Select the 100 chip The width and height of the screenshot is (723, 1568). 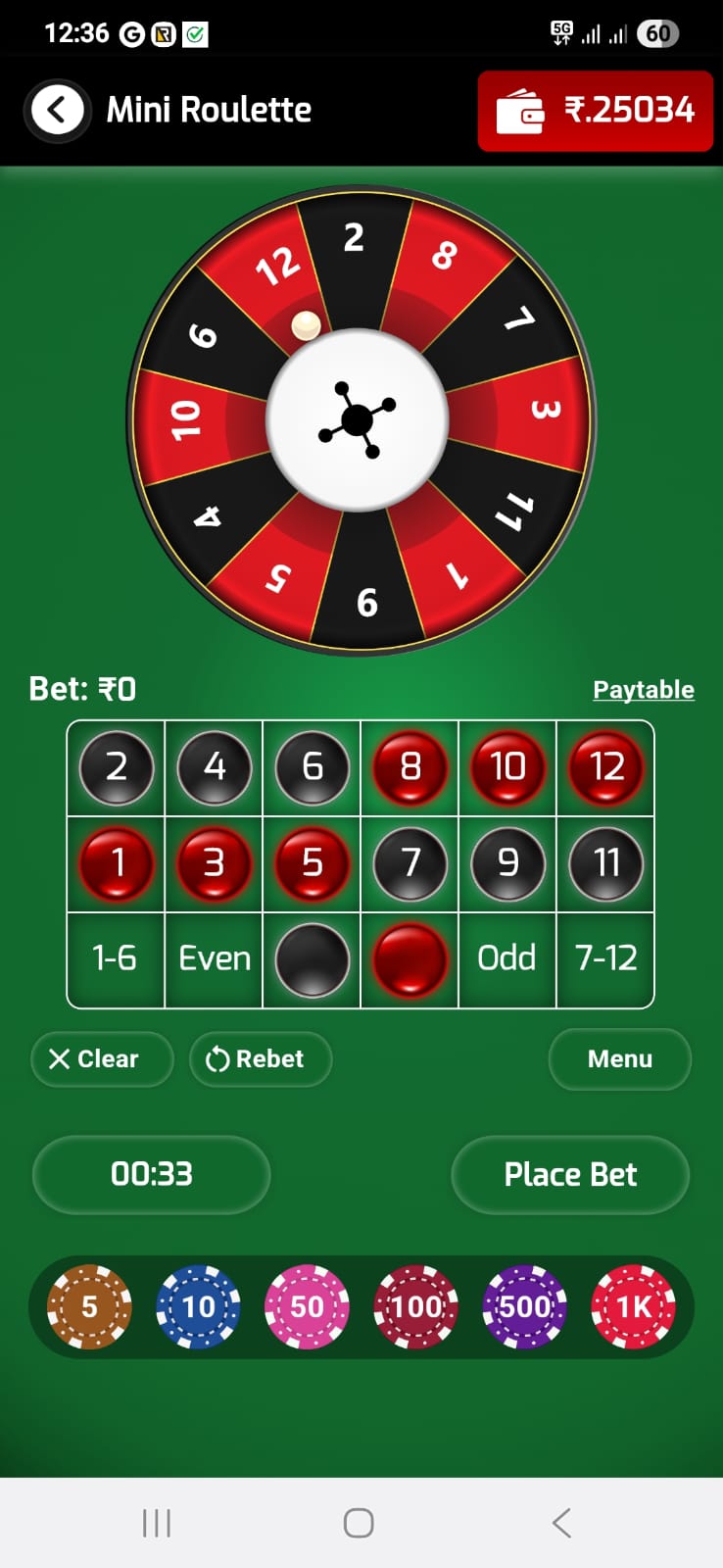tap(416, 1307)
